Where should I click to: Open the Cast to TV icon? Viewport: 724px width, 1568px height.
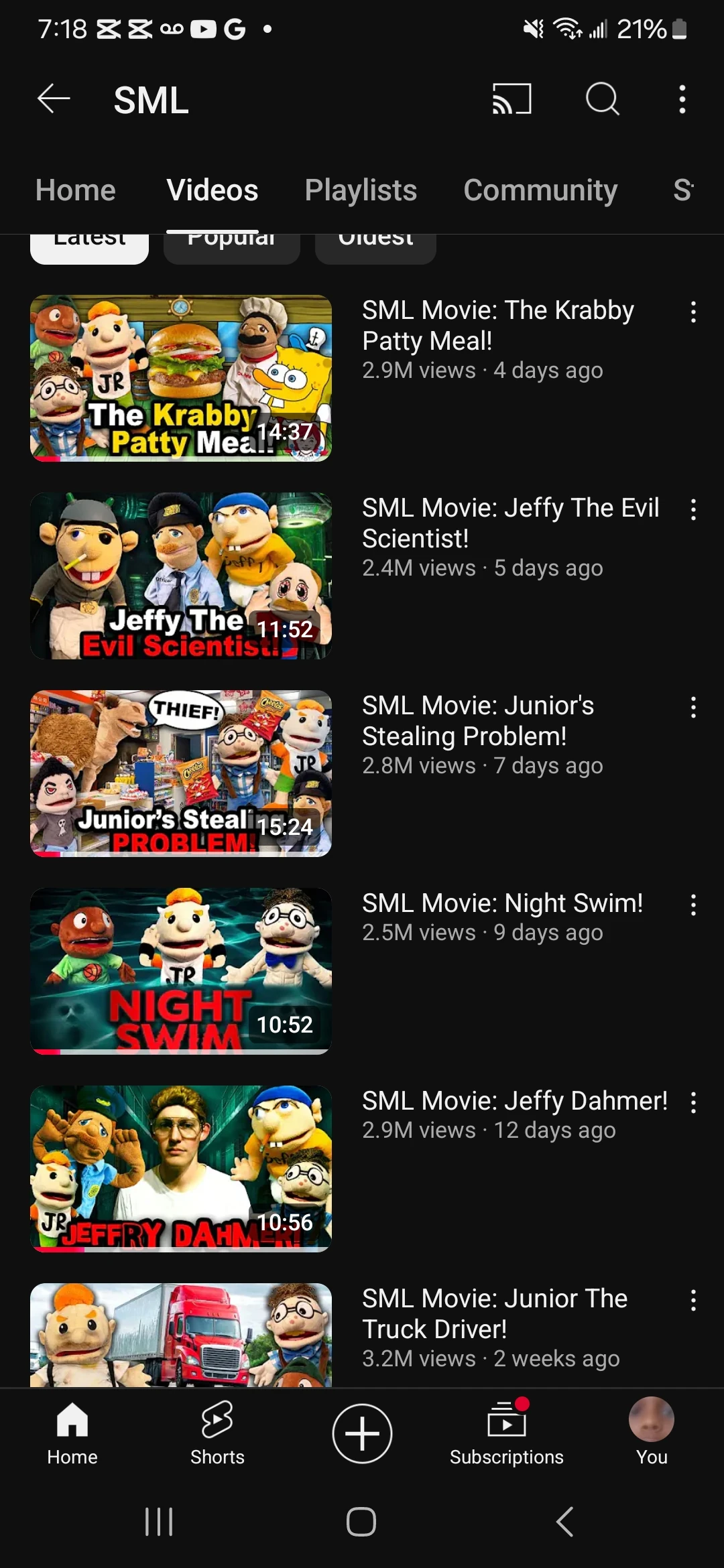click(x=511, y=99)
